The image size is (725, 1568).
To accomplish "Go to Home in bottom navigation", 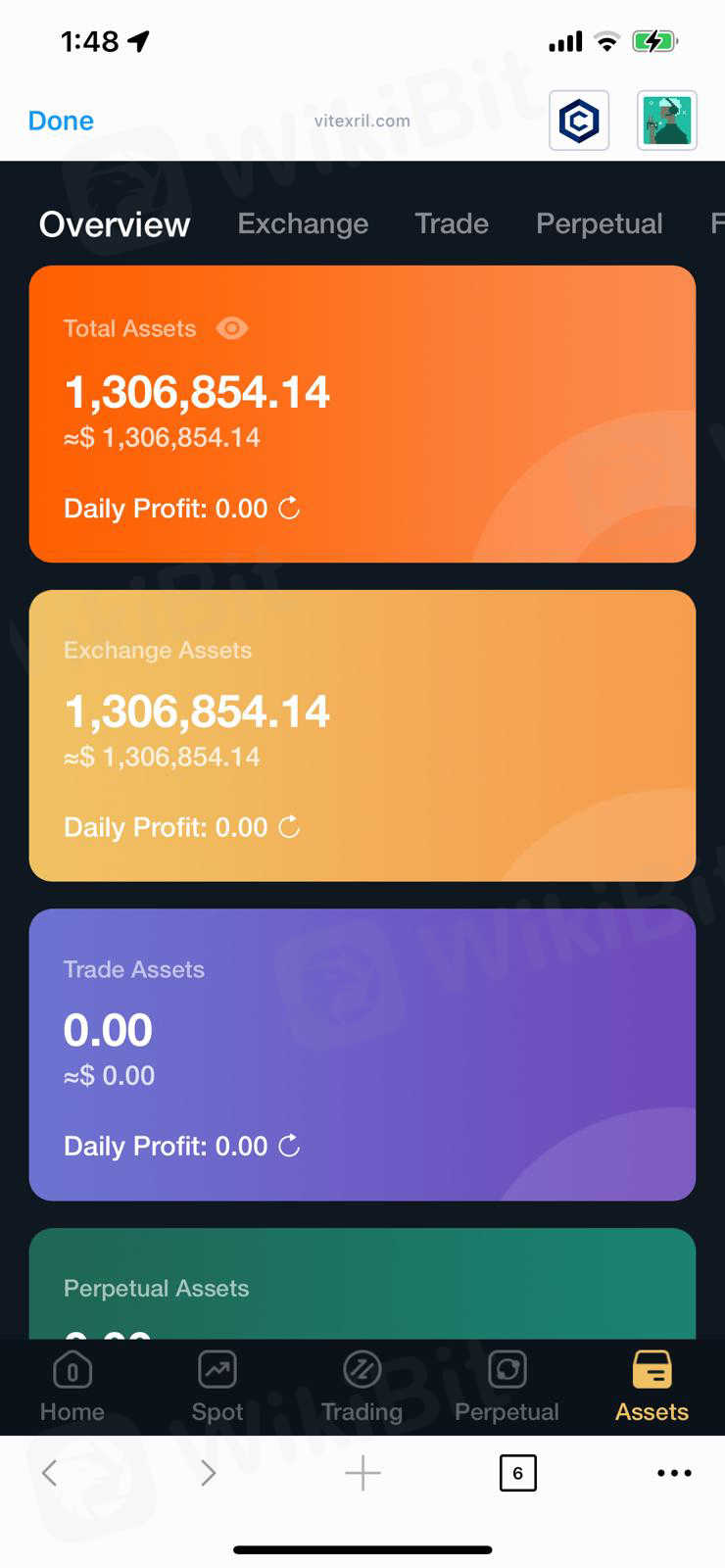I will pos(72,1387).
